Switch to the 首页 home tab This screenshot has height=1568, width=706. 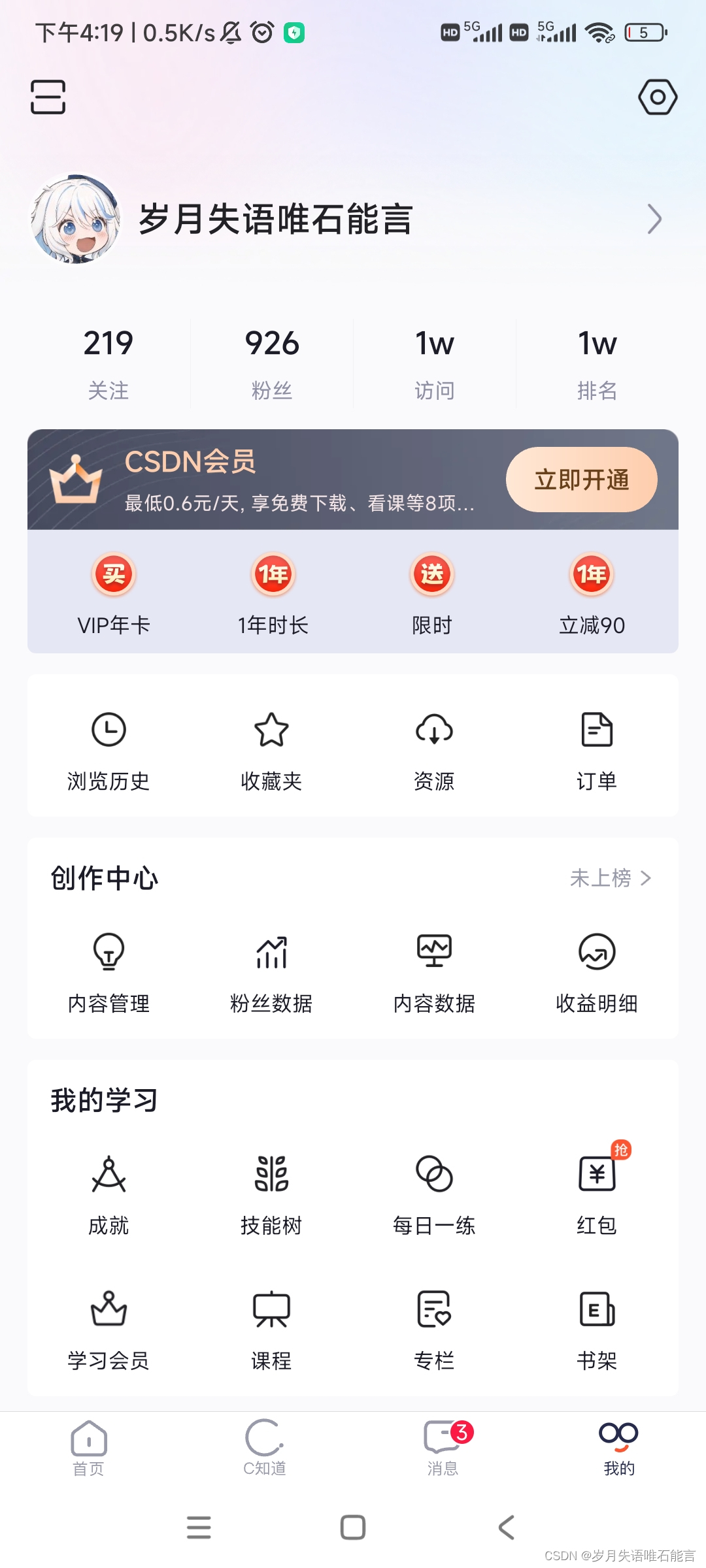tap(88, 1448)
